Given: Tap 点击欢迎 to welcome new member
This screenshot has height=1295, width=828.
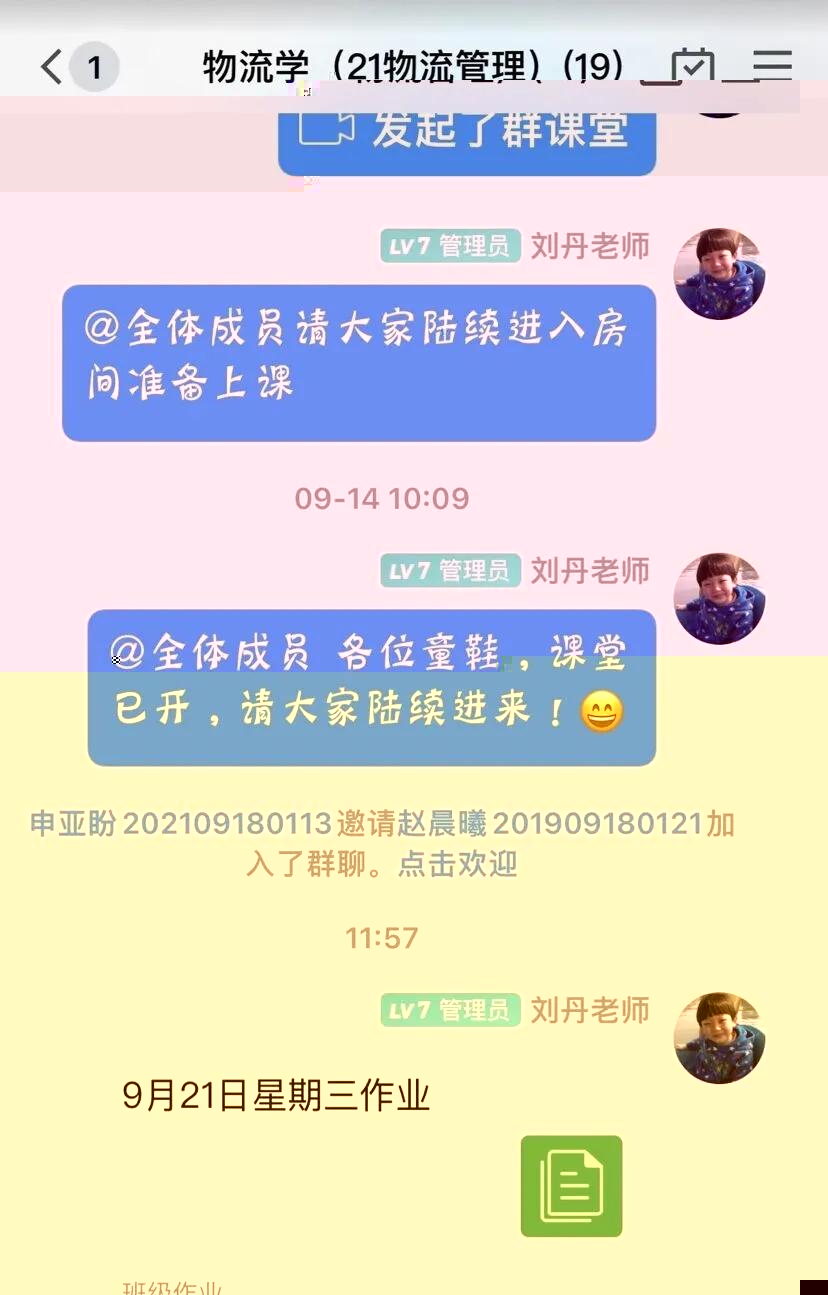Looking at the screenshot, I should coord(457,863).
